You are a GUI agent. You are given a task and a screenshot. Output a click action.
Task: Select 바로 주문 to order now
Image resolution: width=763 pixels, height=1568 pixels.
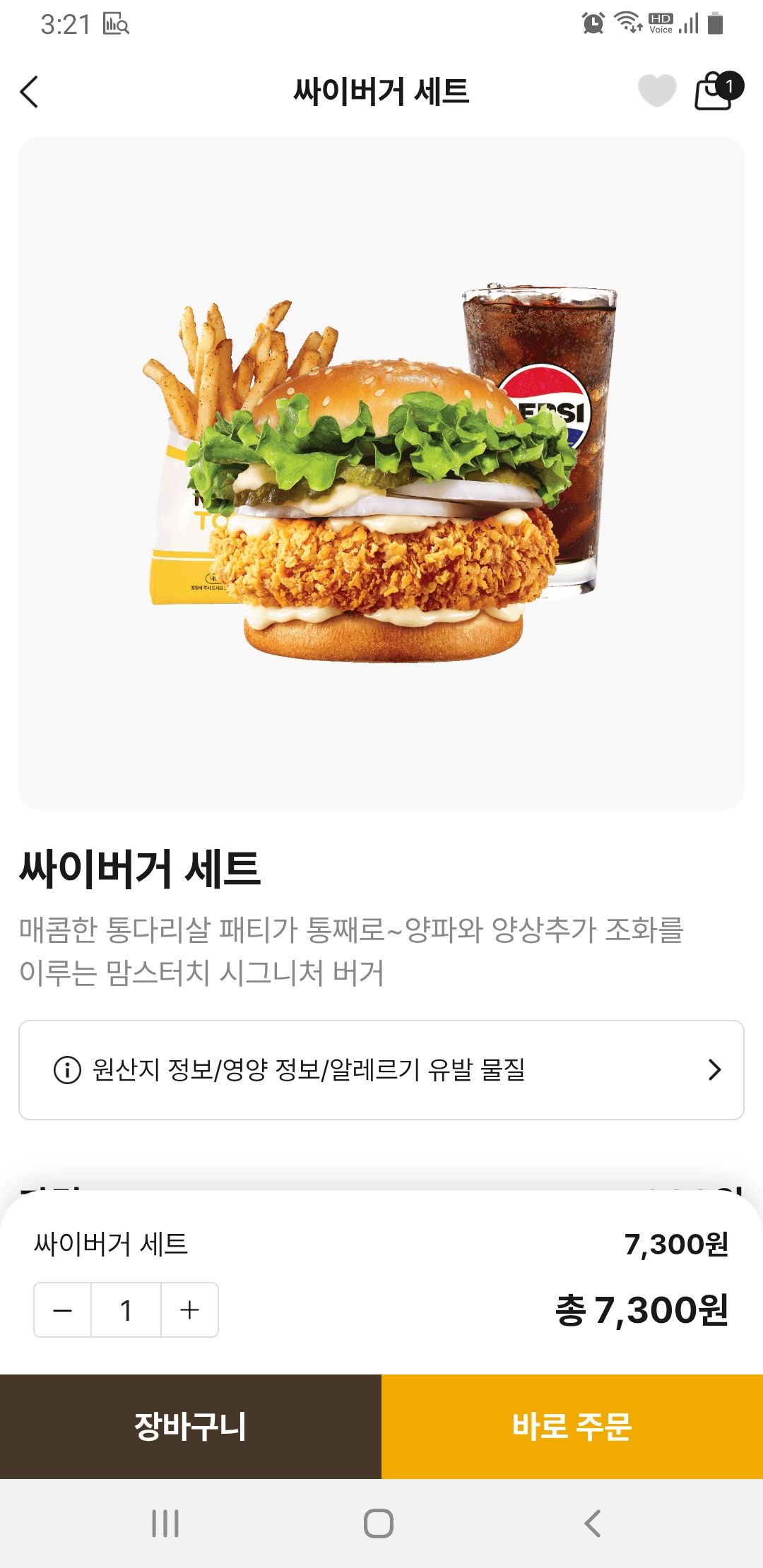(572, 1426)
